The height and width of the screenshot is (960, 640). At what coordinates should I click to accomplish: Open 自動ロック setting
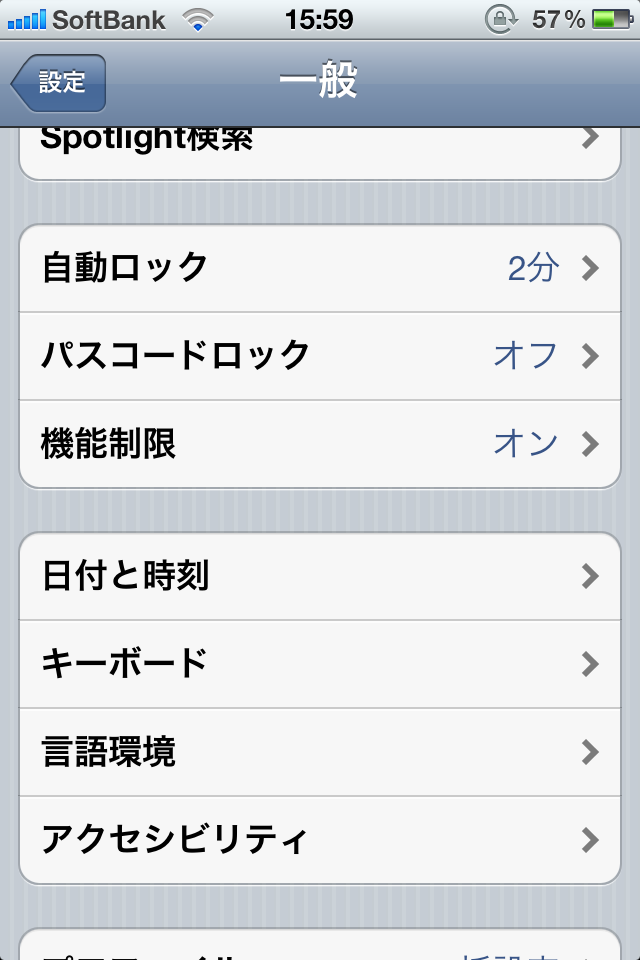pos(320,268)
